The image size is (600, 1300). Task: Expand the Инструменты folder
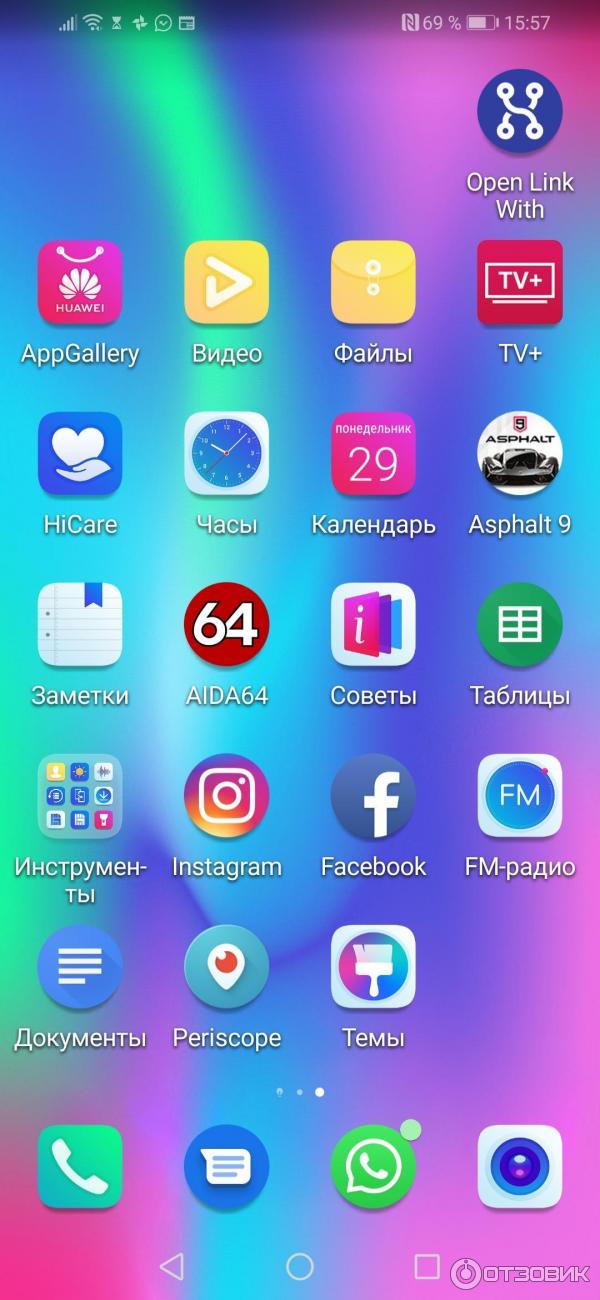click(x=80, y=796)
